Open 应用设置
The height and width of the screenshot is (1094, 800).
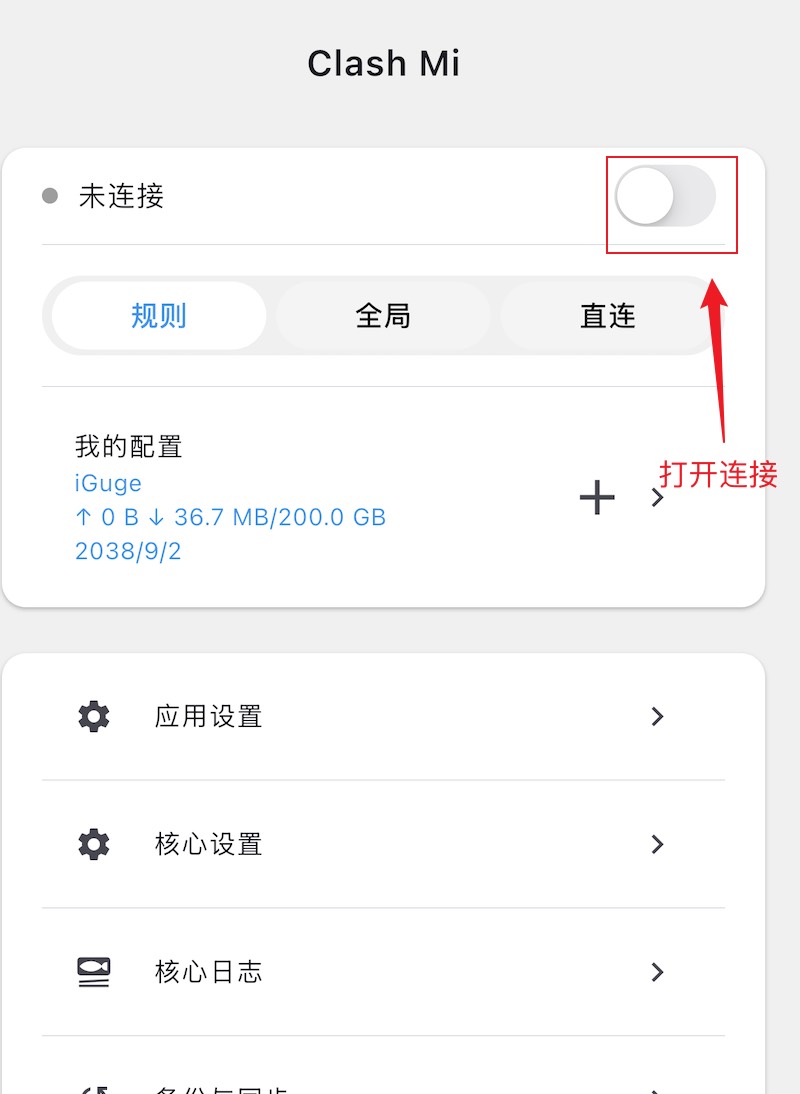(383, 717)
